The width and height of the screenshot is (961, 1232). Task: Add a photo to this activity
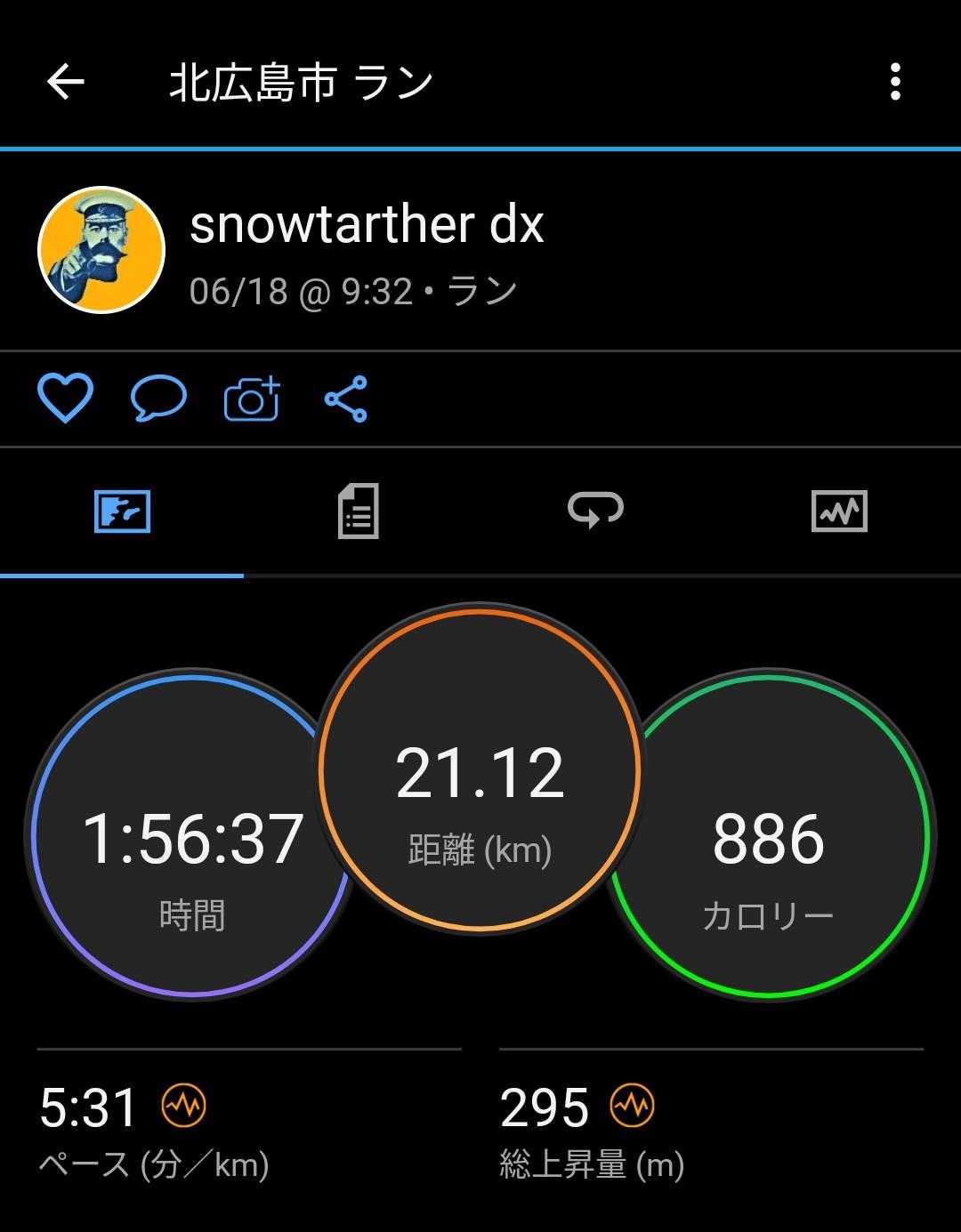[x=252, y=398]
